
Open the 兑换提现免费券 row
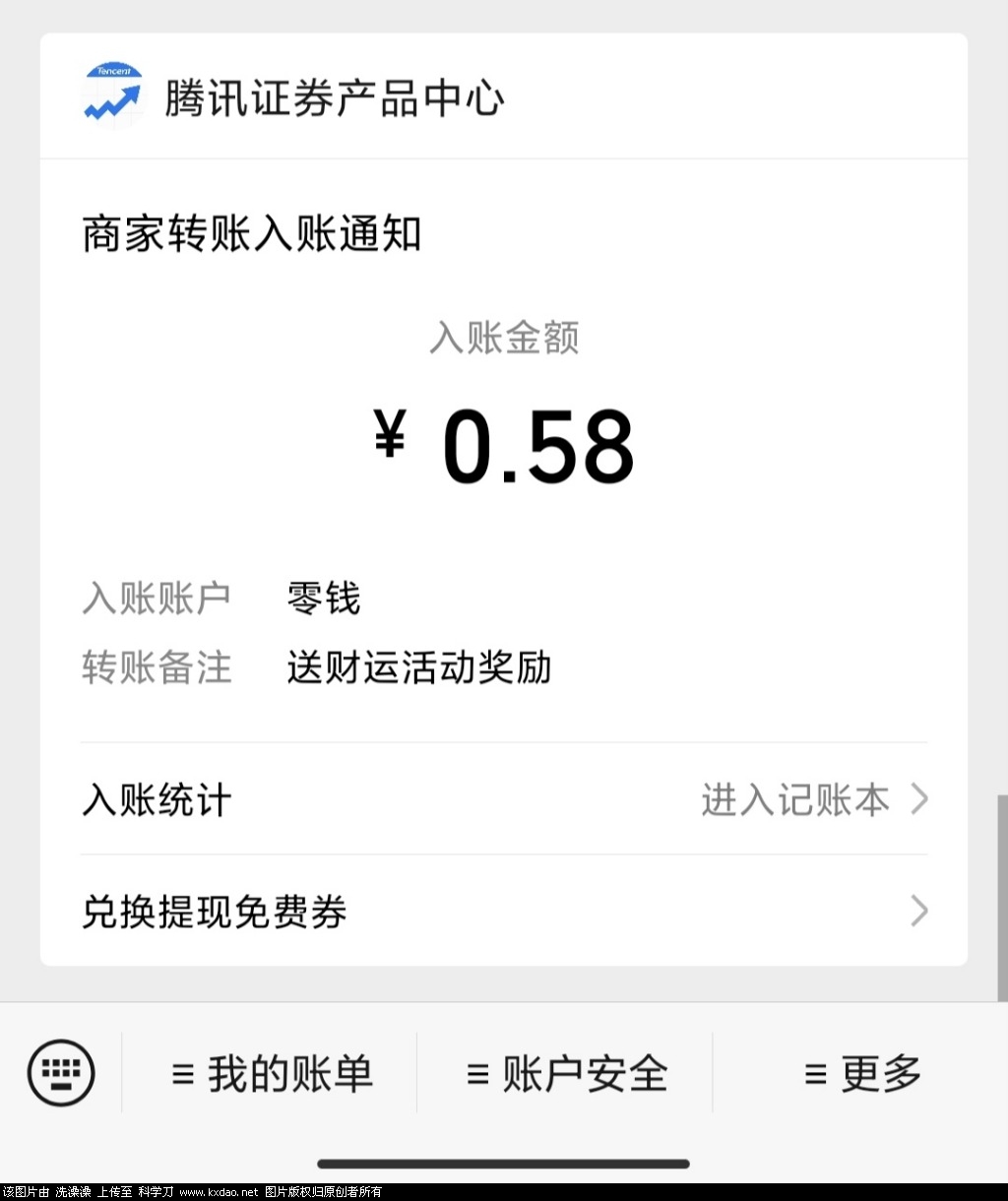coord(504,912)
